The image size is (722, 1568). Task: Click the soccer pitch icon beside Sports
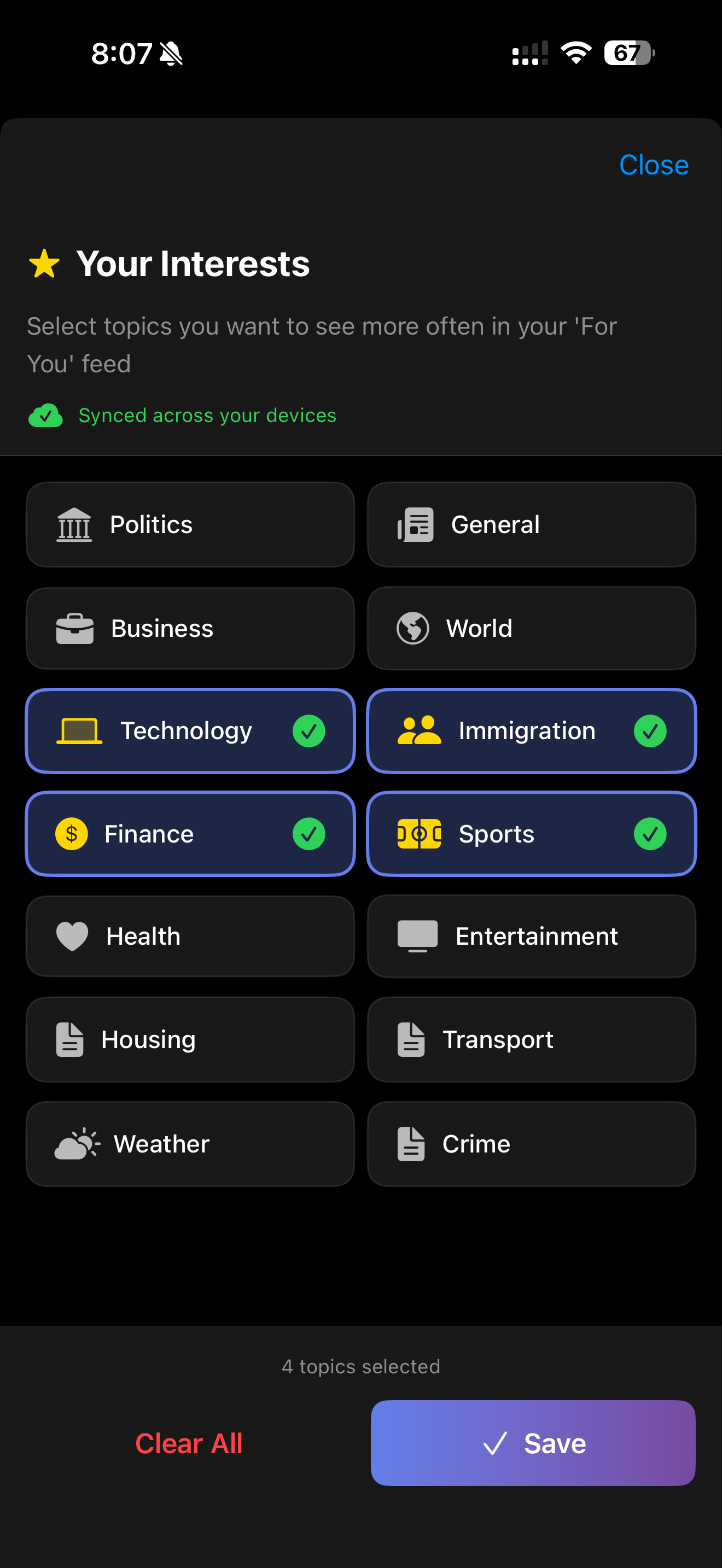419,833
